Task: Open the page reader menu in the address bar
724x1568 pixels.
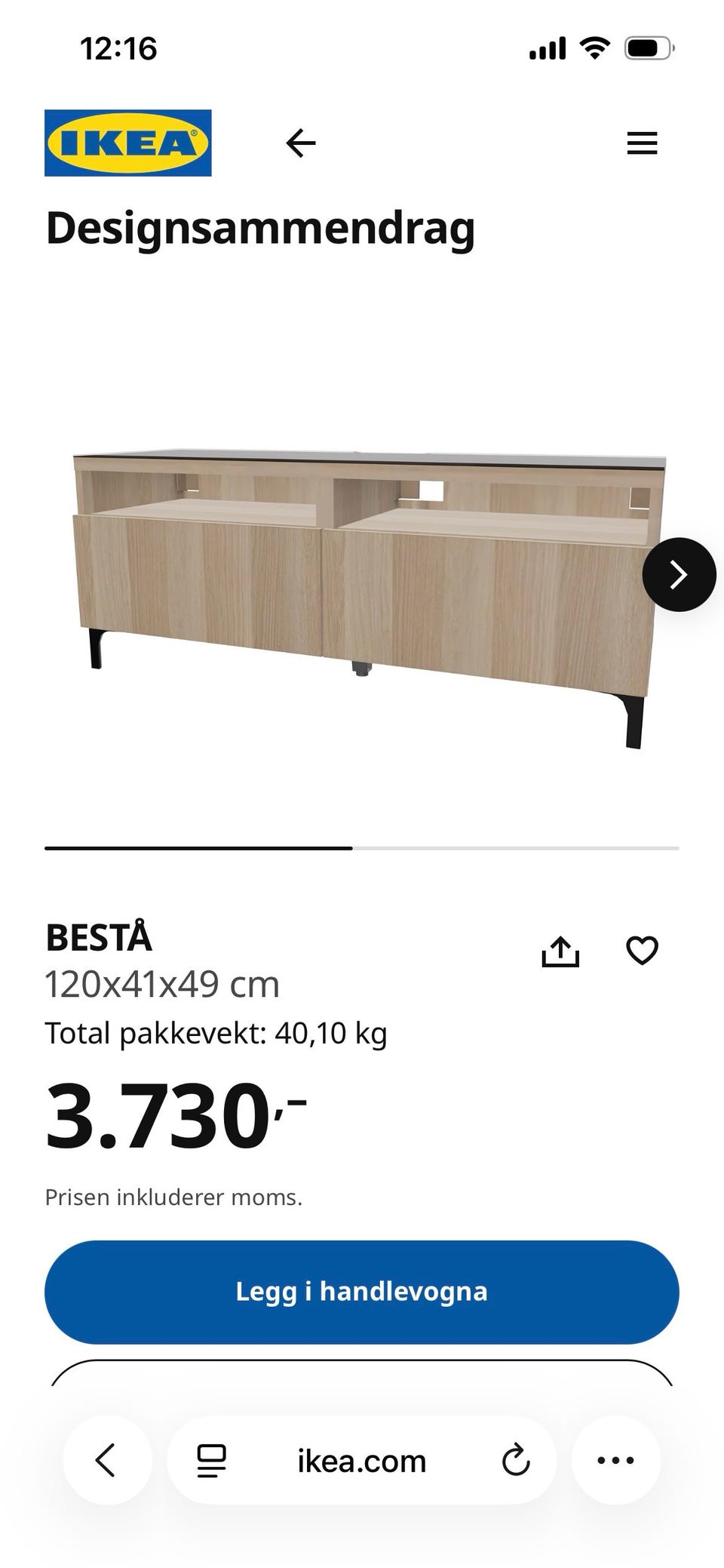Action: coord(211,1461)
